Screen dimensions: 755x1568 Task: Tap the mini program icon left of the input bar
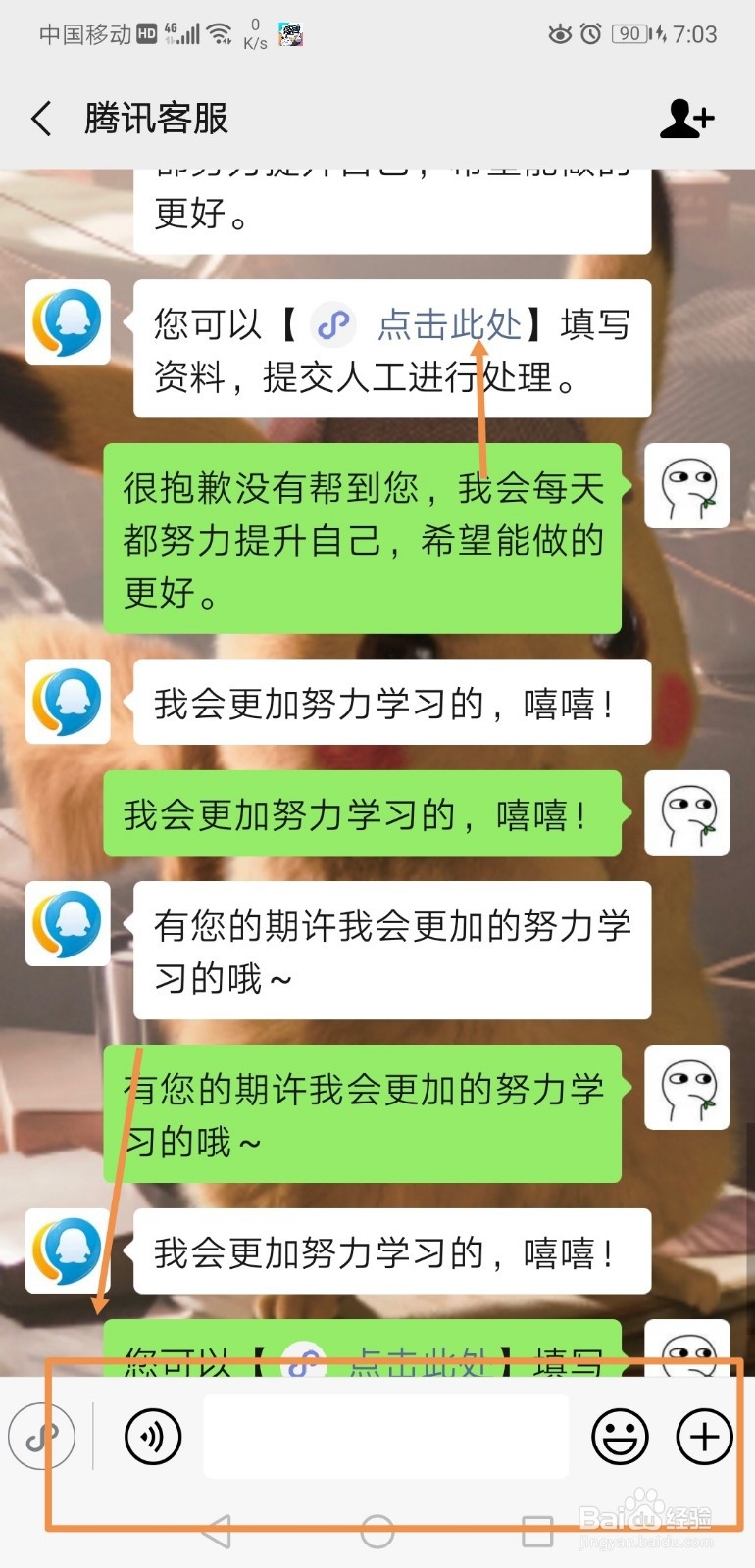tap(41, 1437)
